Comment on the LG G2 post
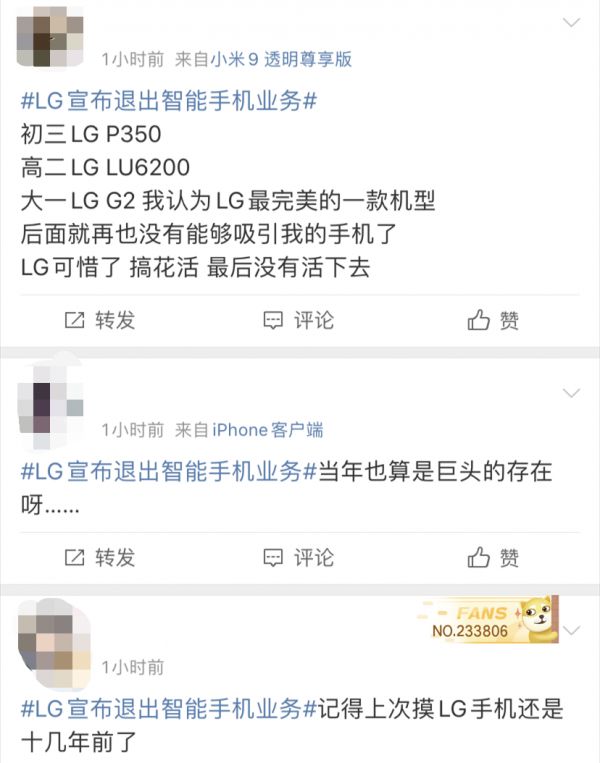 [298, 320]
